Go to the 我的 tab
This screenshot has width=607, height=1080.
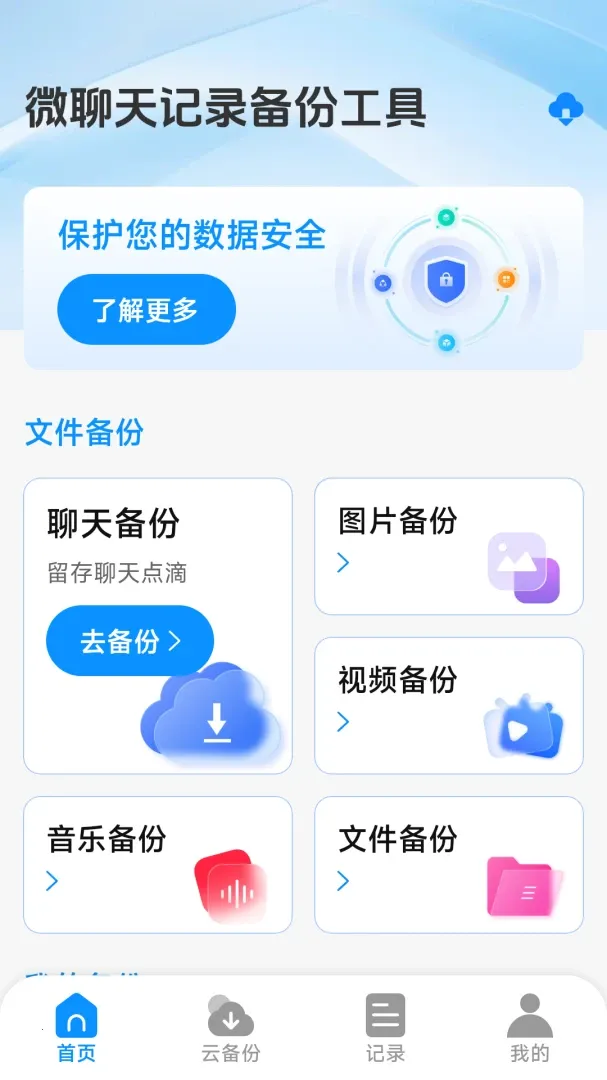(530, 1028)
